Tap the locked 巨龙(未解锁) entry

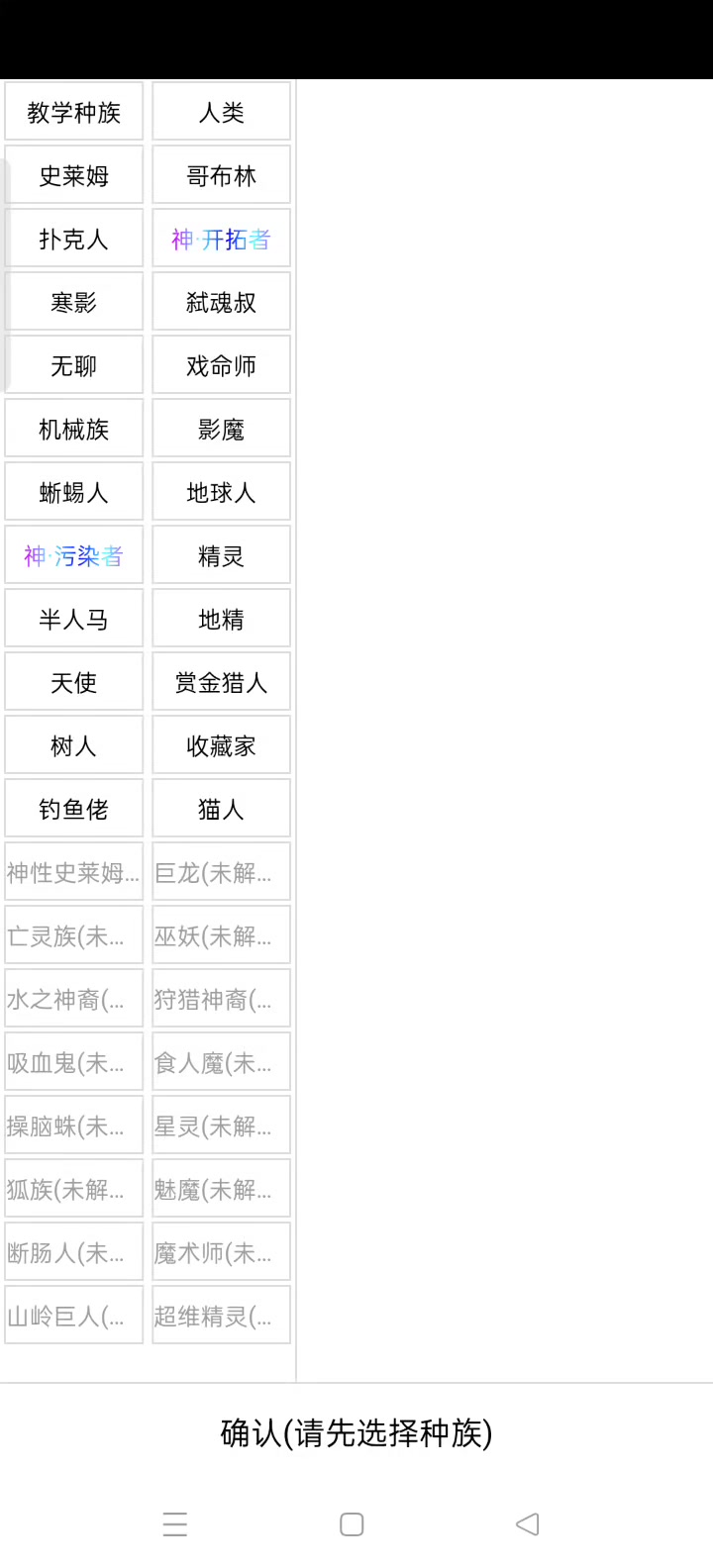pyautogui.click(x=221, y=871)
